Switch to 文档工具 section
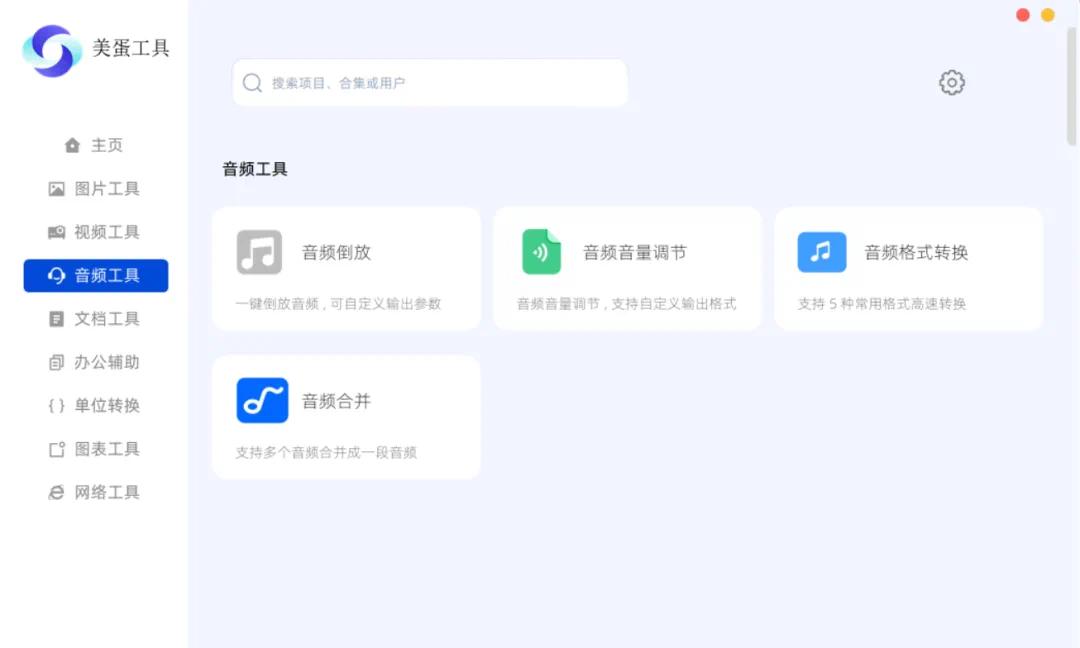The width and height of the screenshot is (1080, 648). click(x=95, y=319)
